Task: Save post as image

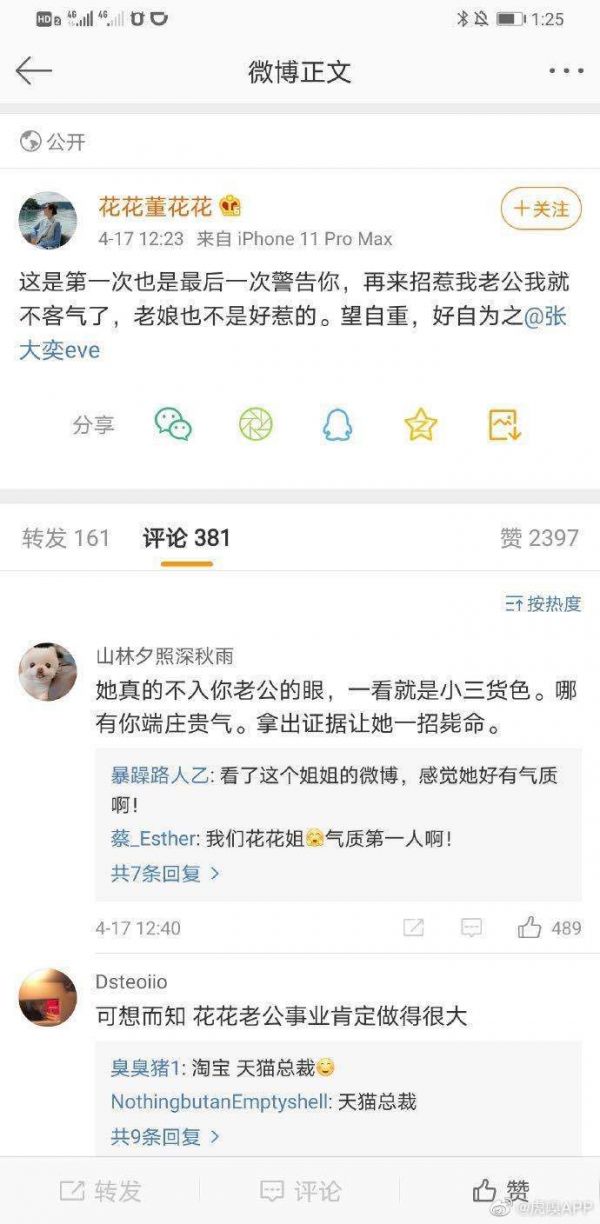Action: (504, 425)
